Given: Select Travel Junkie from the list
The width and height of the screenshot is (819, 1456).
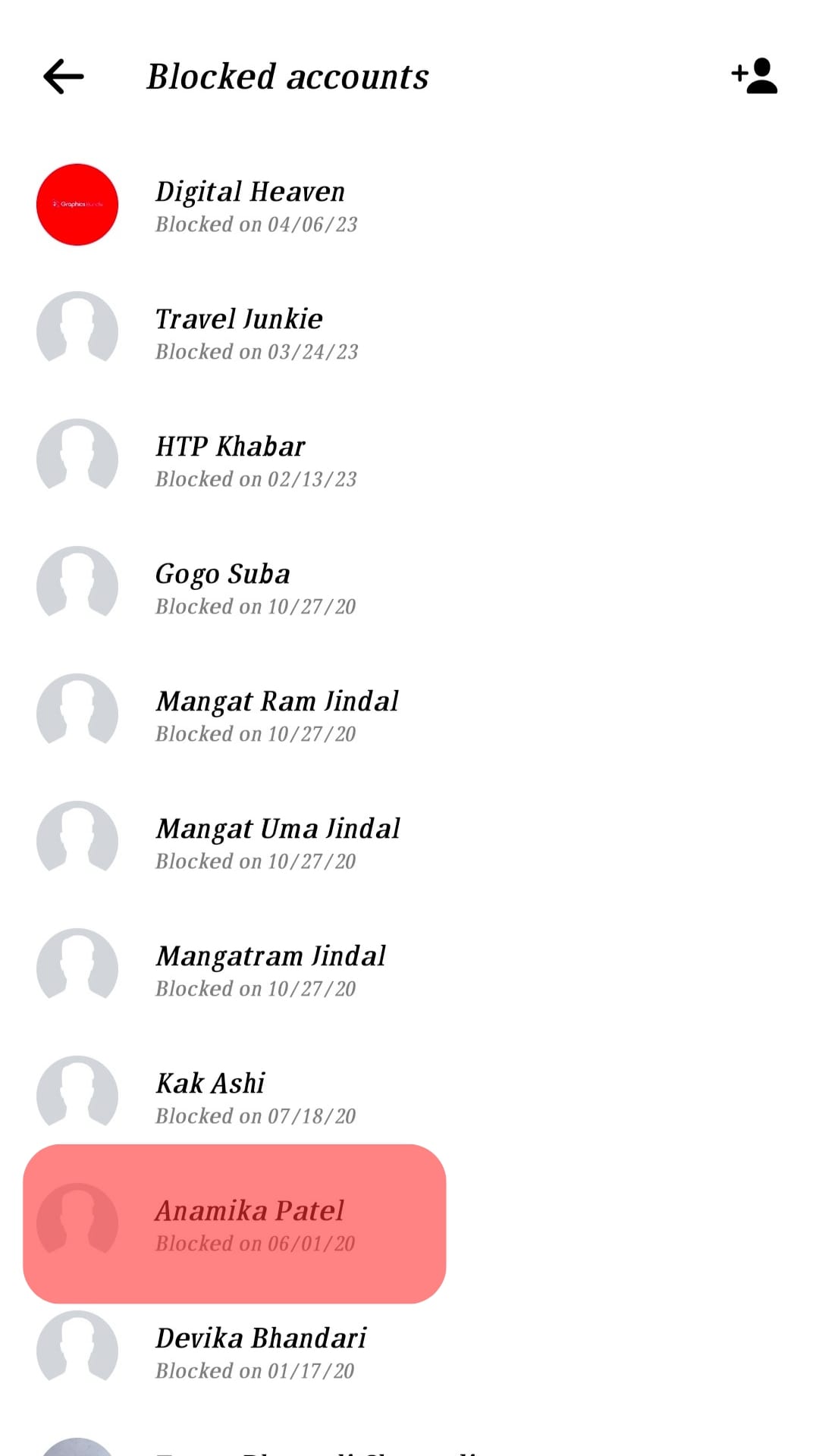Looking at the screenshot, I should tap(240, 333).
